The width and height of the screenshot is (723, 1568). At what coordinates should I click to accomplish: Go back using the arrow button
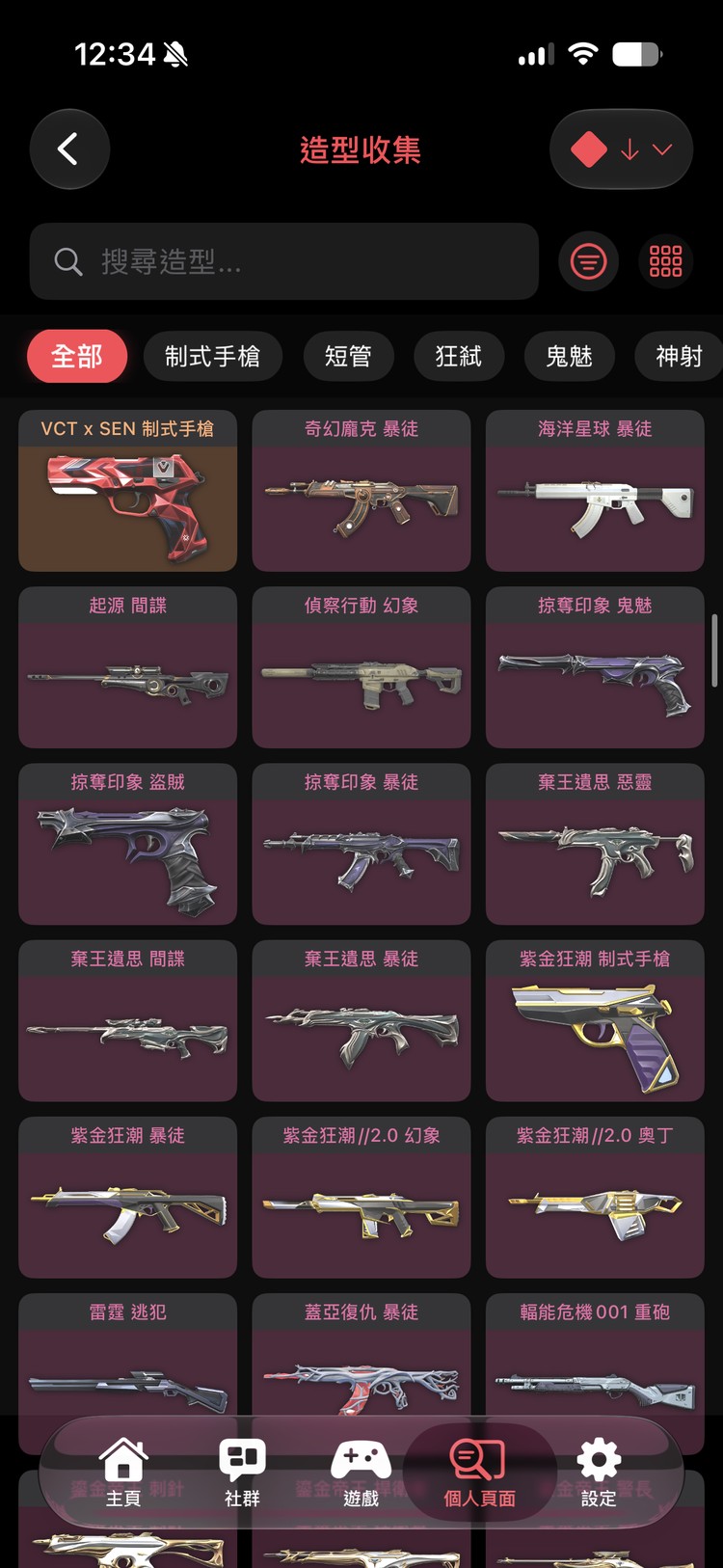(69, 149)
